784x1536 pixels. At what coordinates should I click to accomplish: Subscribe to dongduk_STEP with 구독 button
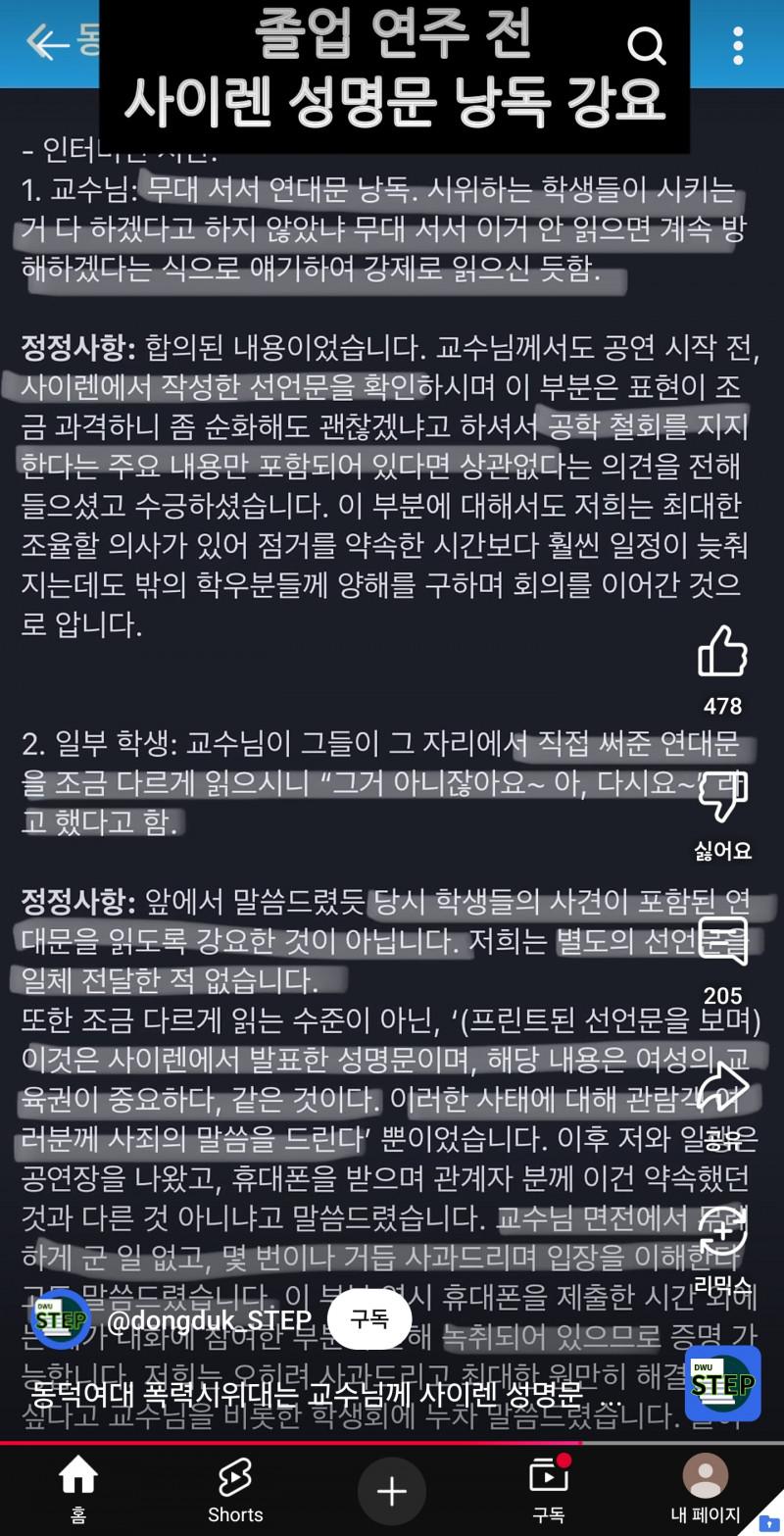pos(369,1319)
